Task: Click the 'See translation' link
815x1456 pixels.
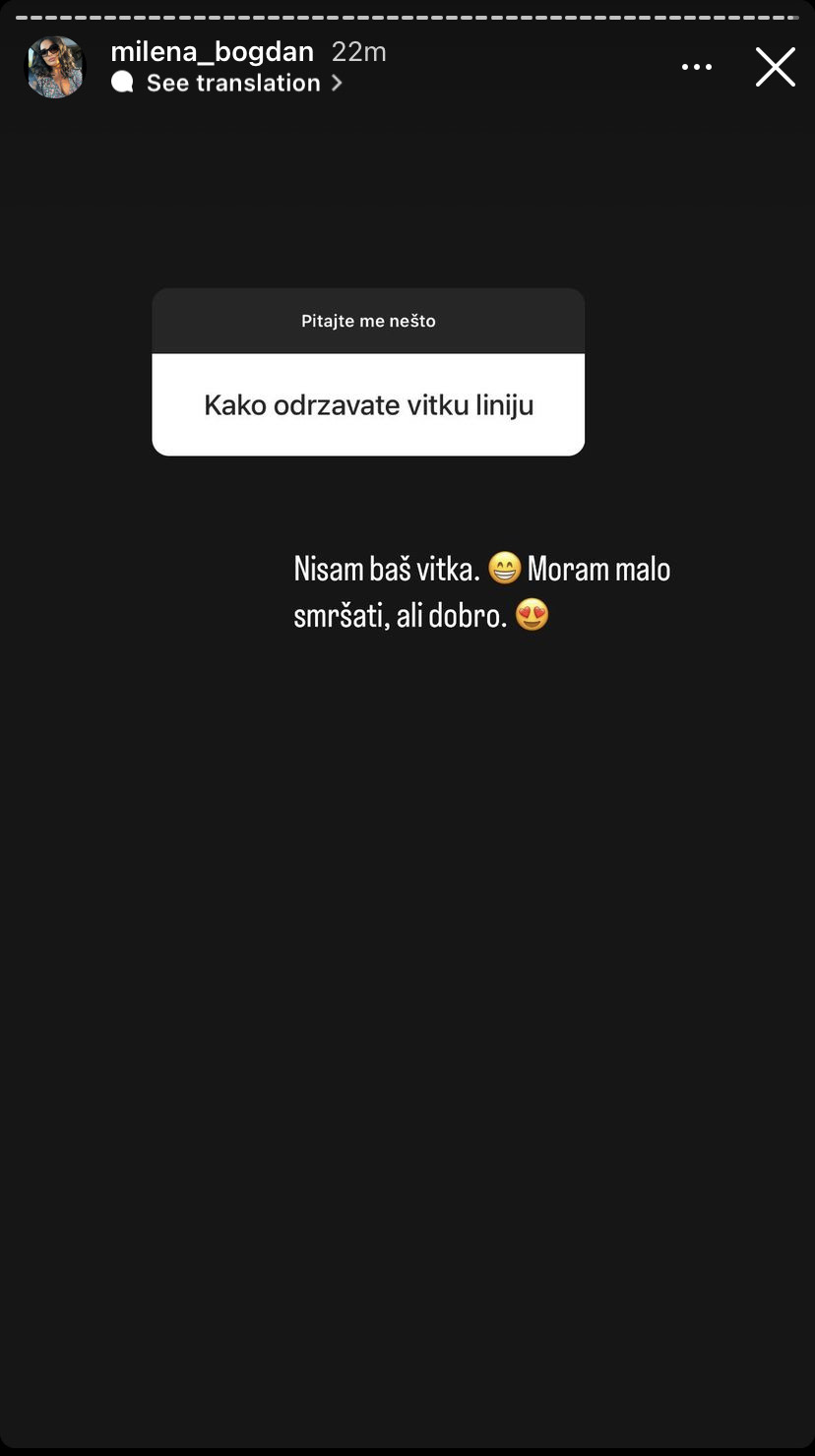Action: (231, 83)
